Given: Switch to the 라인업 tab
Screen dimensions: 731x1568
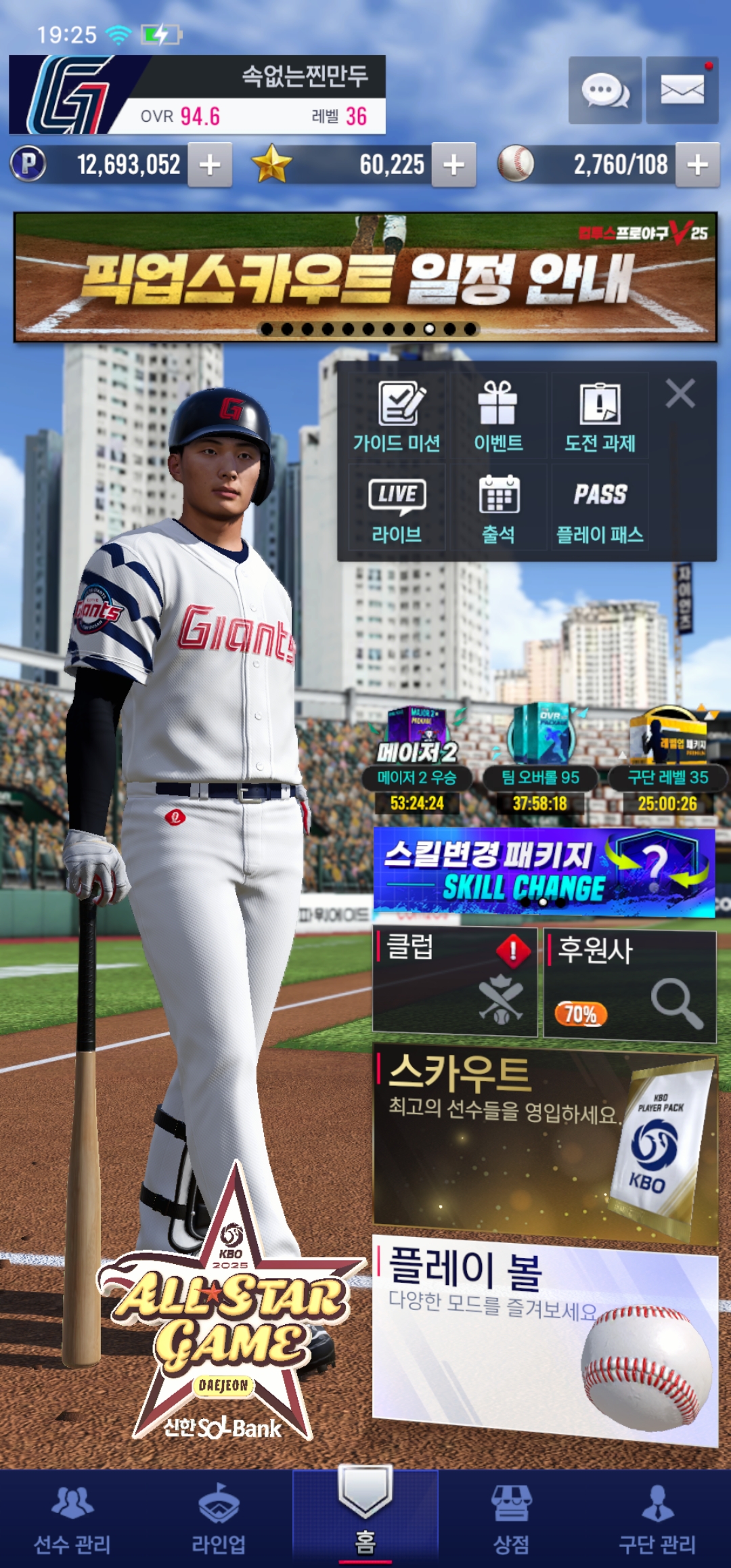Looking at the screenshot, I should pyautogui.click(x=219, y=1519).
